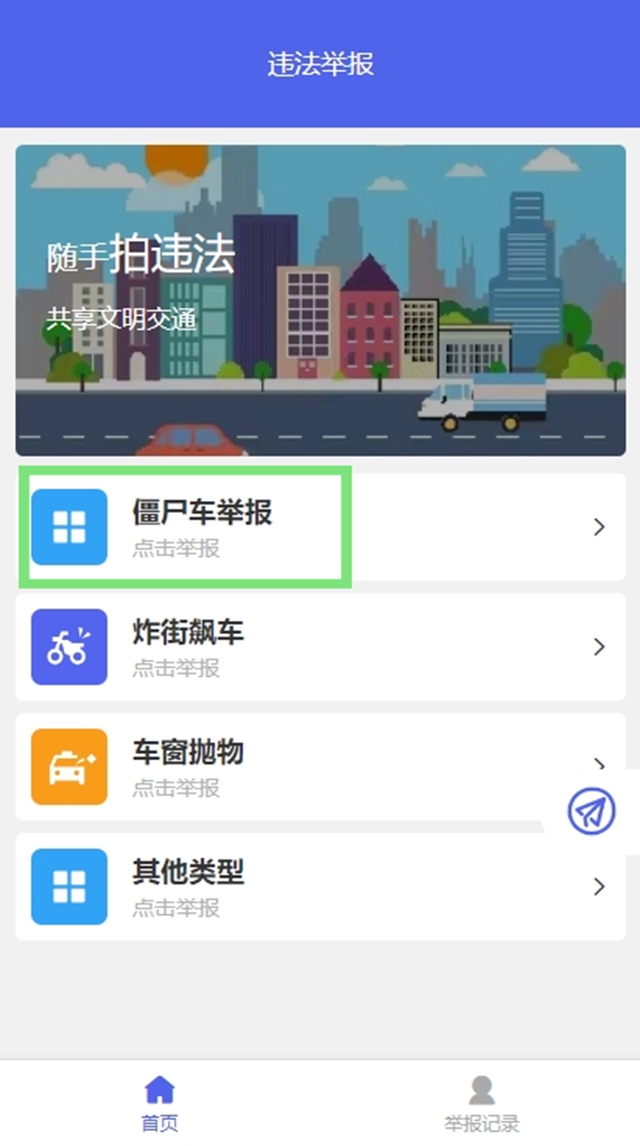The width and height of the screenshot is (640, 1146).
Task: Go to the 首页 tab
Action: (160, 1103)
